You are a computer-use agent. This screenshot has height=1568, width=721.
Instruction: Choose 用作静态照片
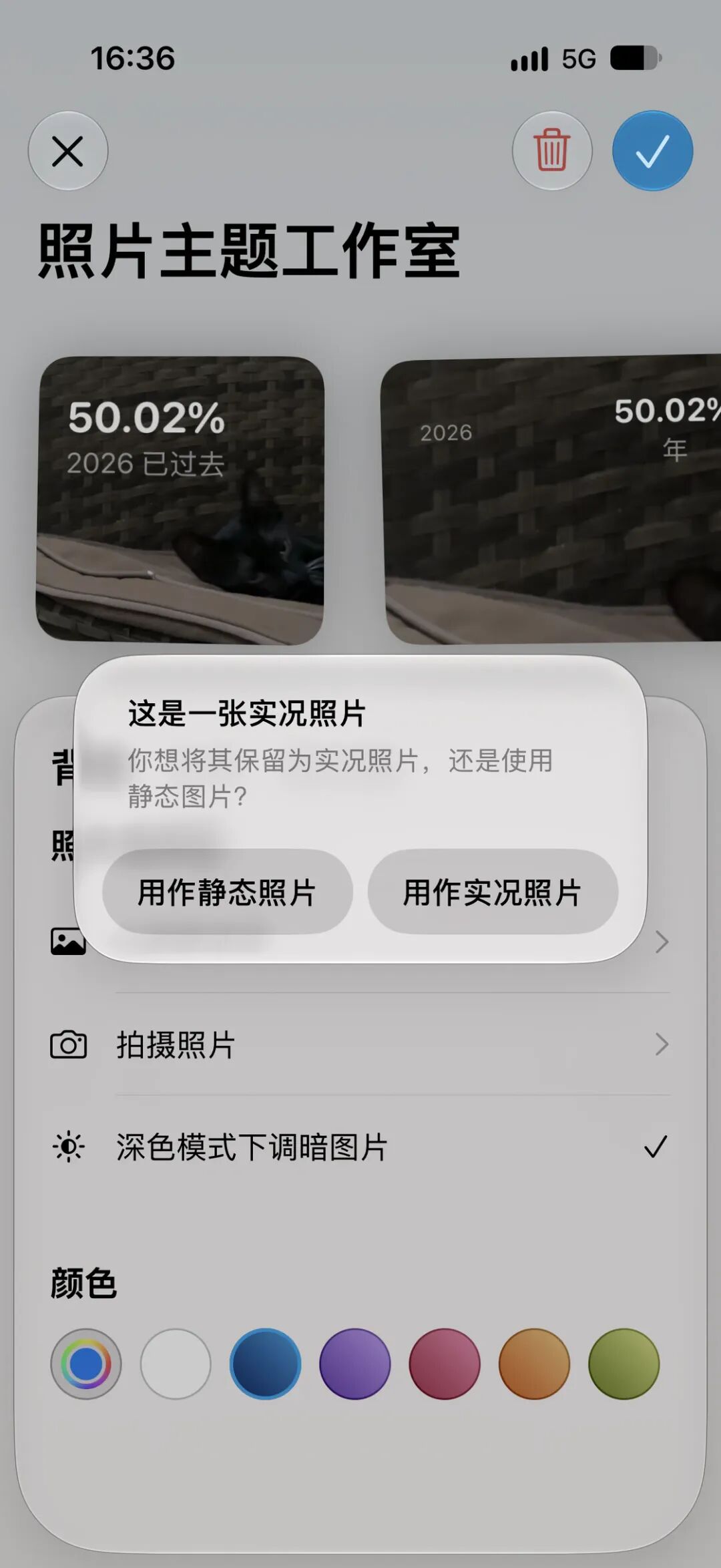(227, 892)
